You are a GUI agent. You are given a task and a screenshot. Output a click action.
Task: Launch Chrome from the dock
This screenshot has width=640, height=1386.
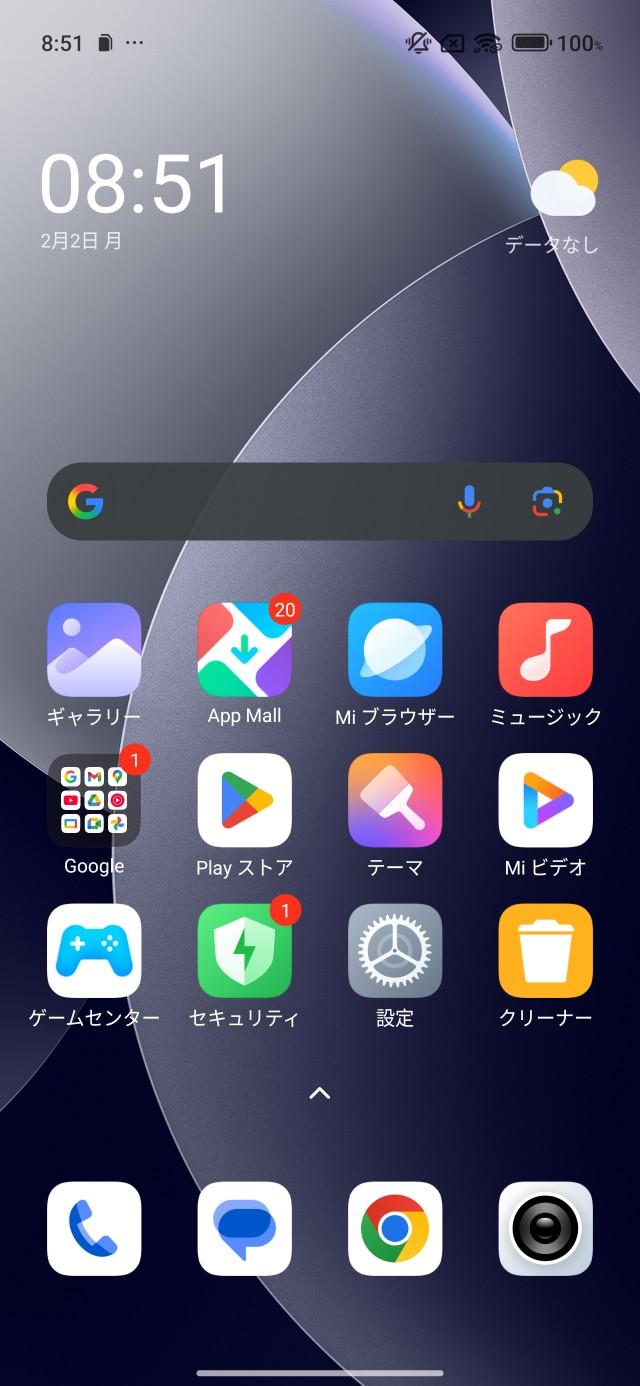pyautogui.click(x=395, y=1229)
